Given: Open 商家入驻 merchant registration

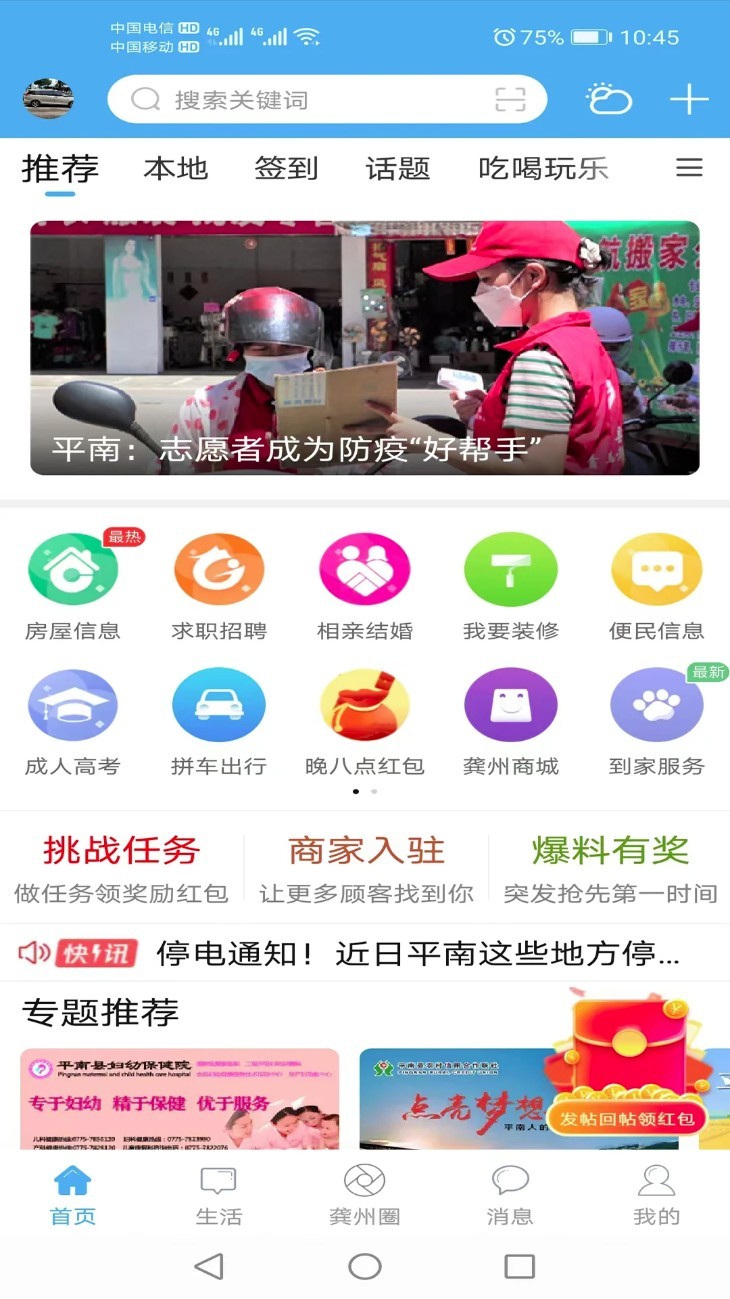Looking at the screenshot, I should 364,849.
